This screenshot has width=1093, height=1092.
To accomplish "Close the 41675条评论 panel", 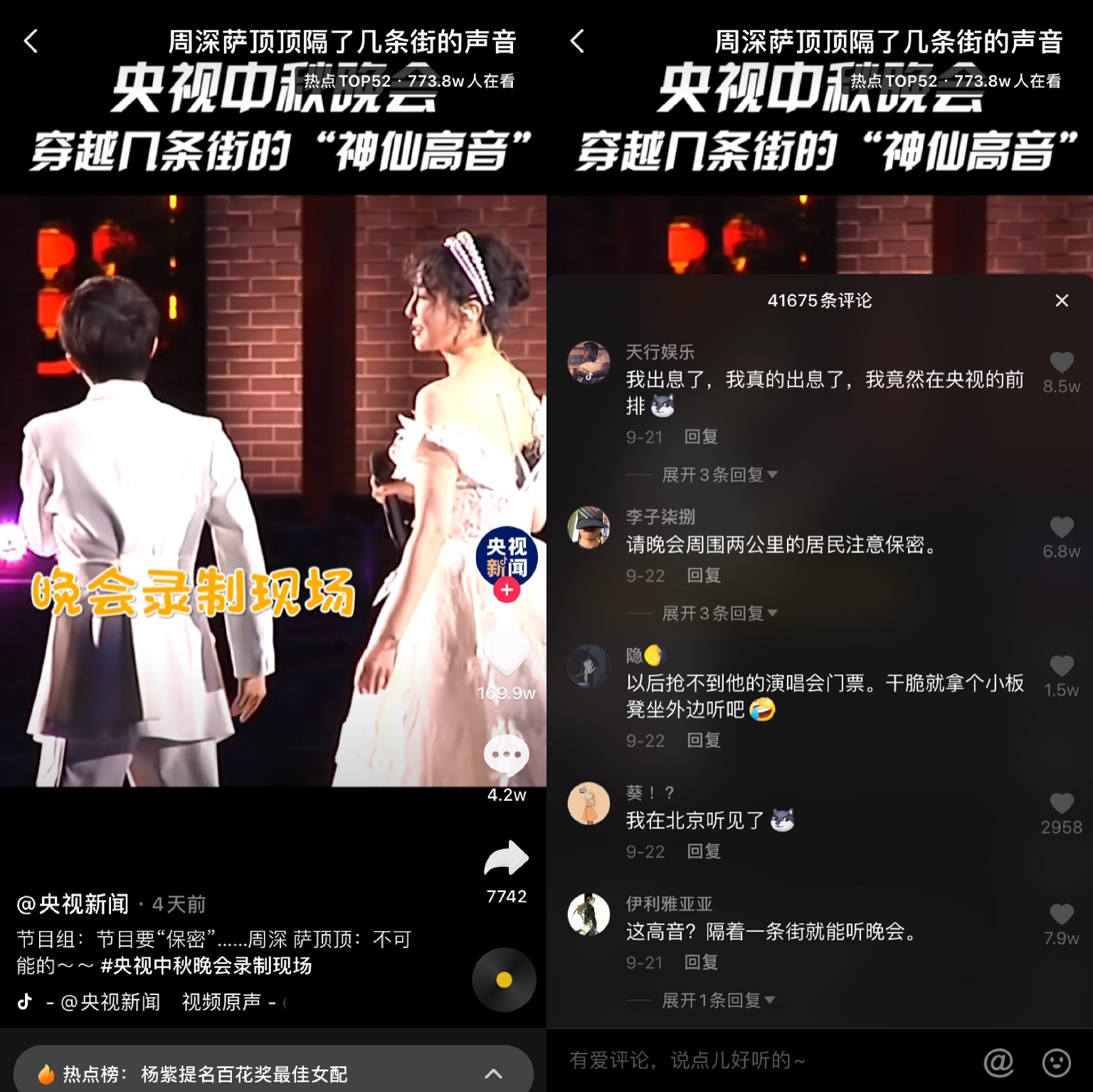I will click(x=1062, y=300).
